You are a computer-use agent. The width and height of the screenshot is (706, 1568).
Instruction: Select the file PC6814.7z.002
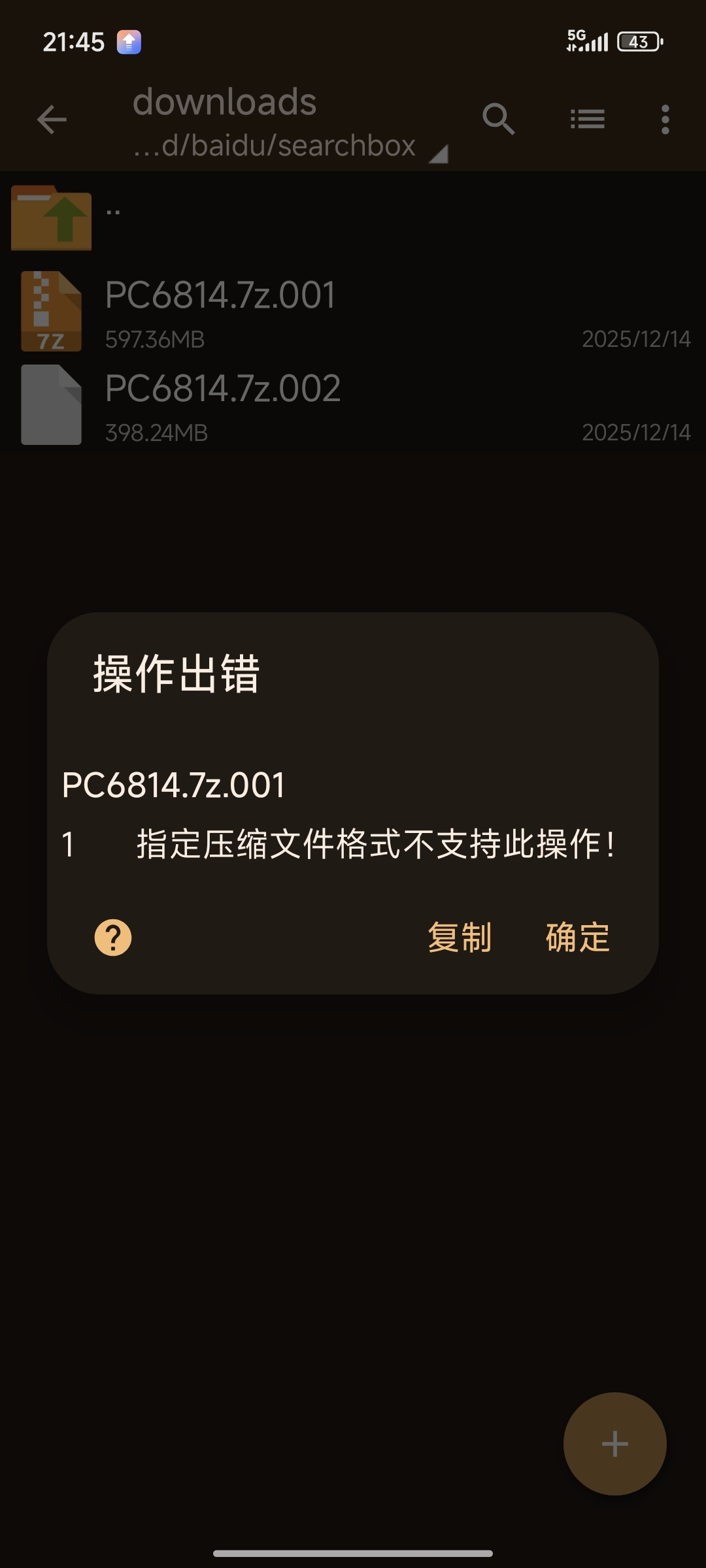tap(223, 389)
